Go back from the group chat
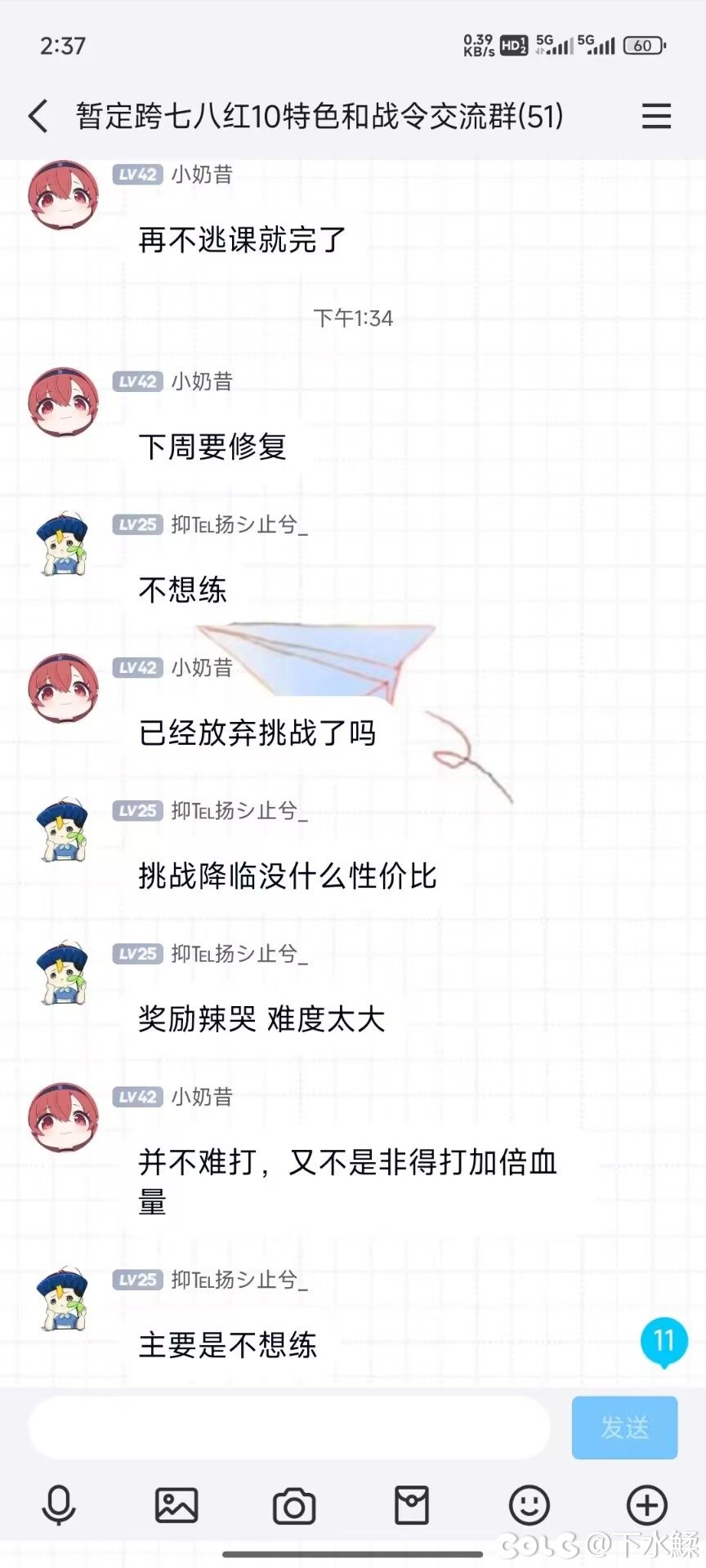The height and width of the screenshot is (1568, 706). (38, 116)
